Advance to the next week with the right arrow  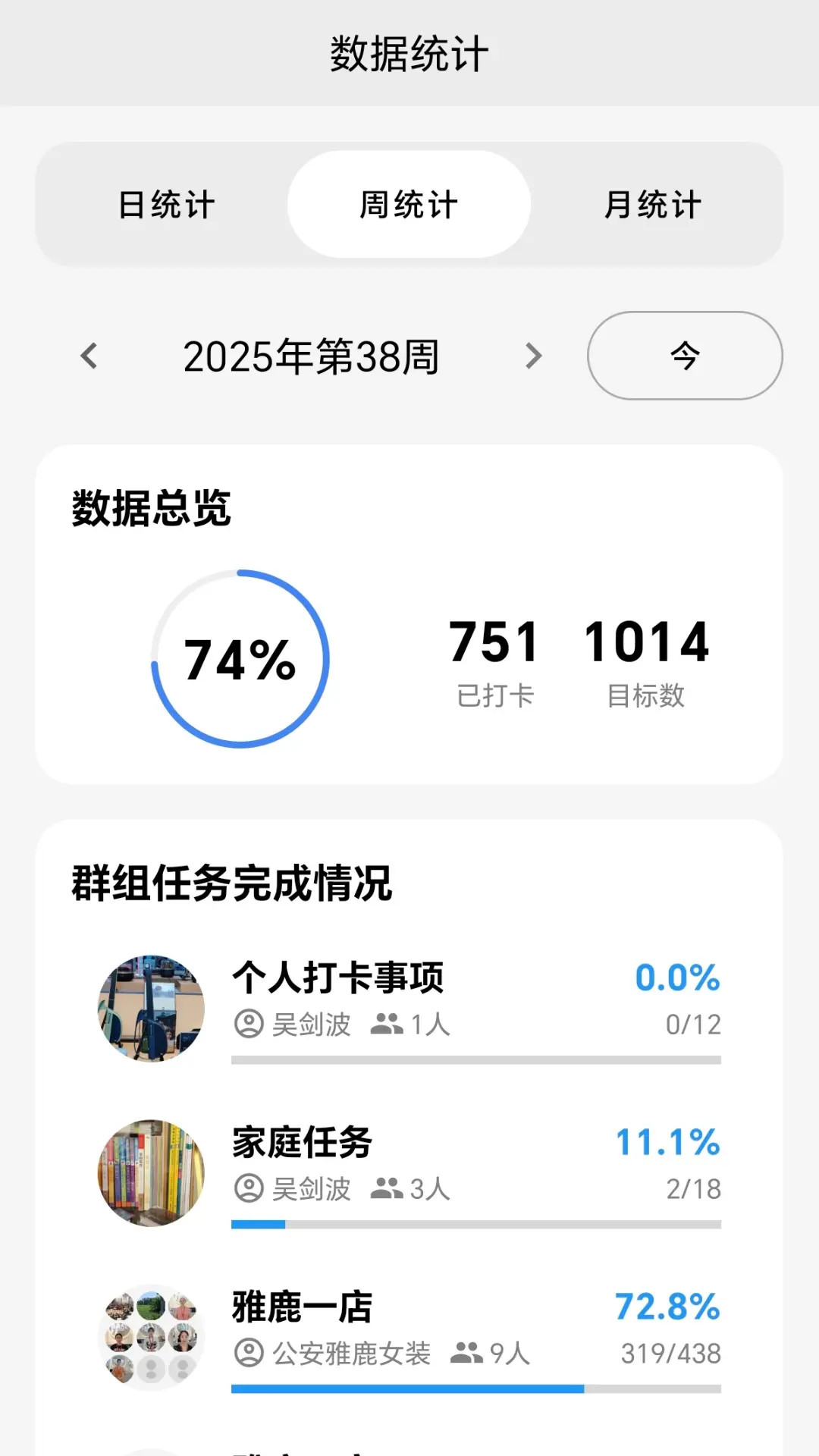(x=533, y=355)
